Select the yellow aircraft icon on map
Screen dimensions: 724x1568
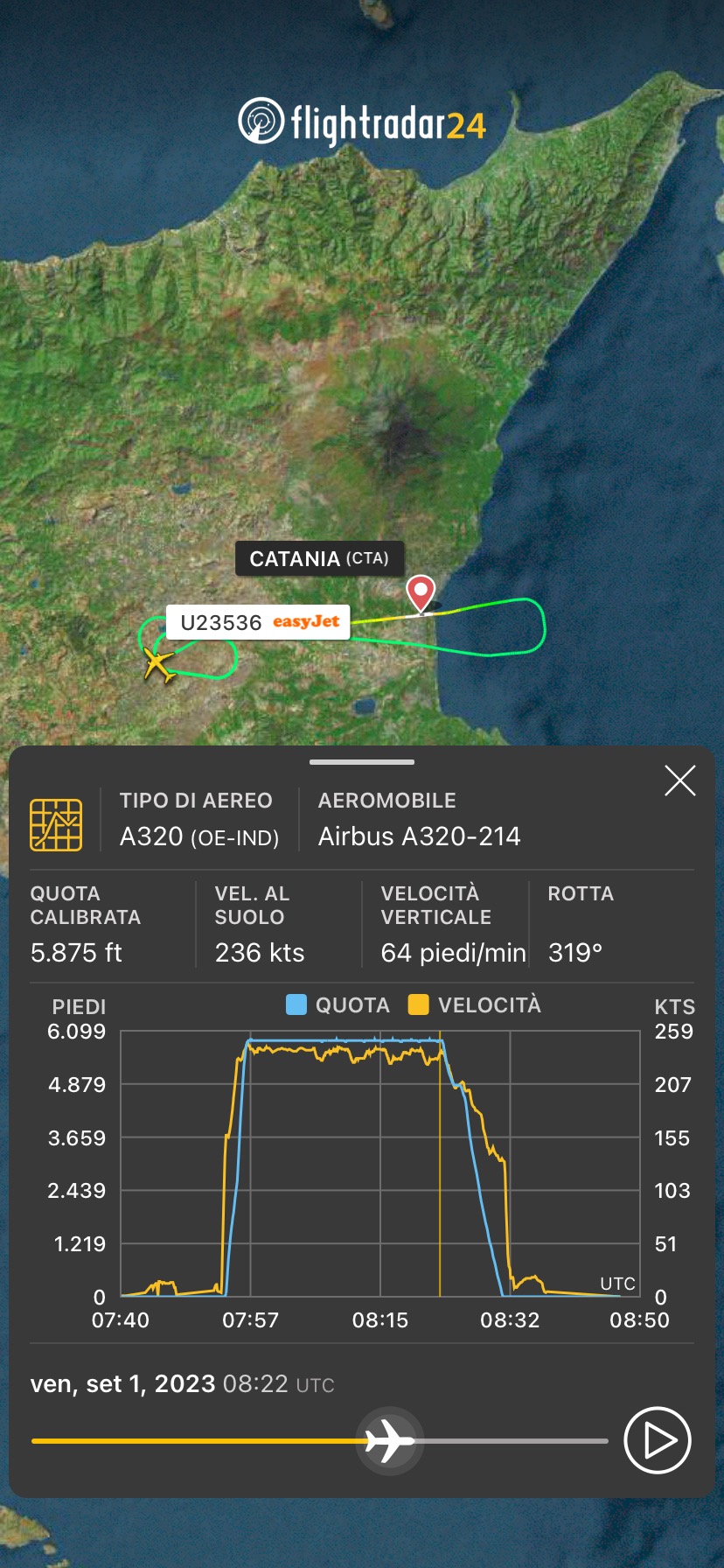158,664
